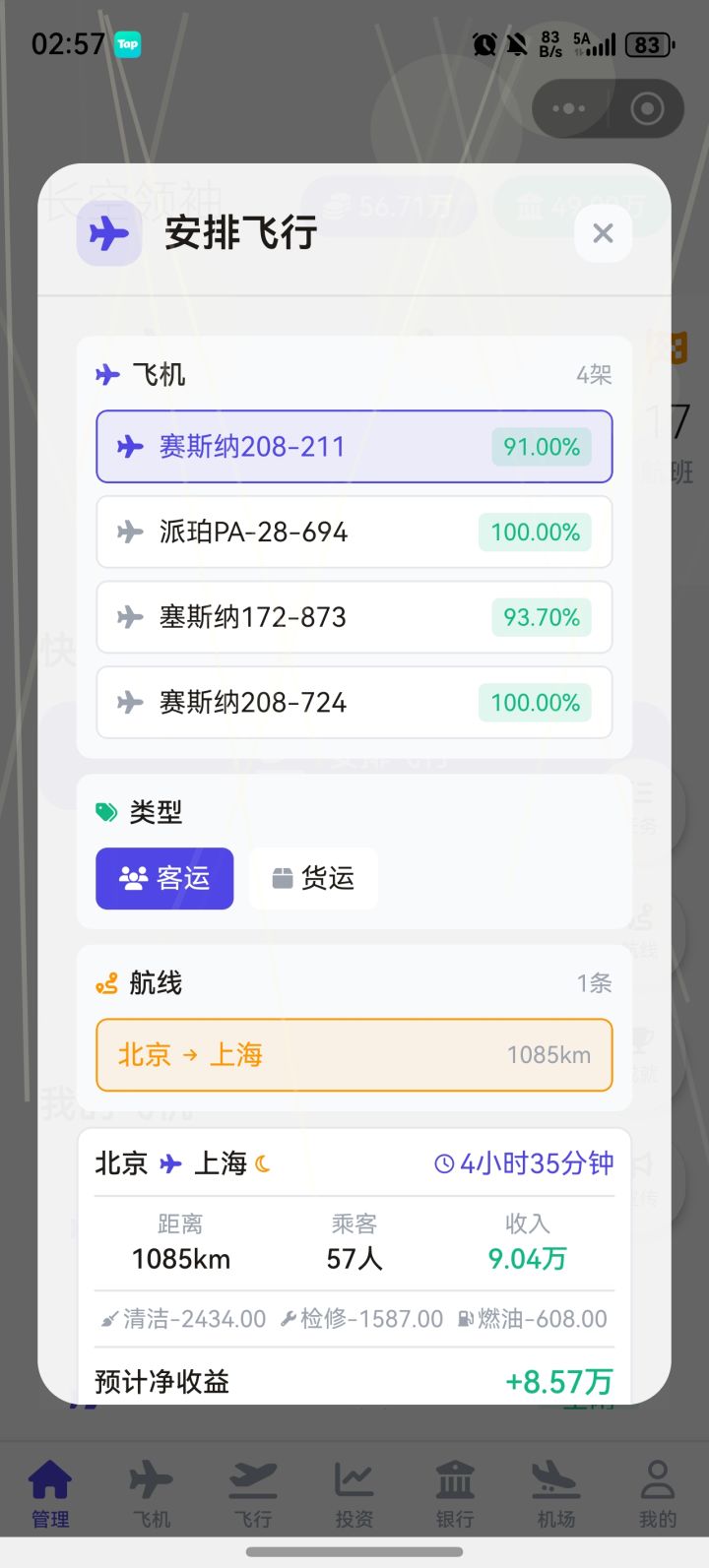This screenshot has height=1568, width=709.
Task: Select the 赛斯纳208-724 aircraft
Action: [x=354, y=702]
